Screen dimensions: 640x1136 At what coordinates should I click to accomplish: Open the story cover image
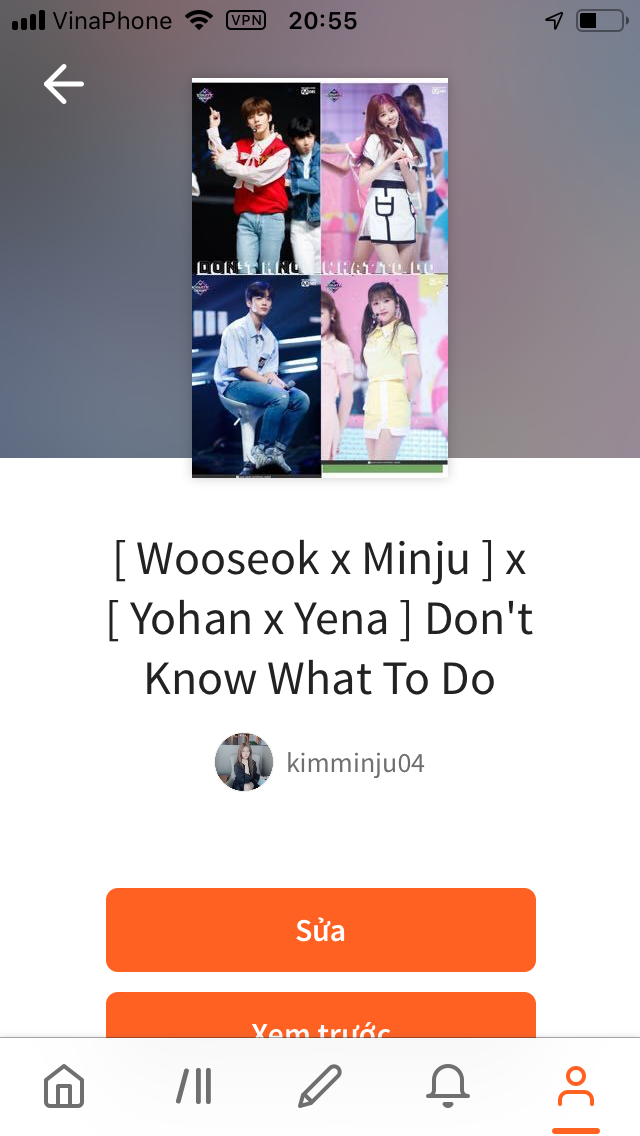pyautogui.click(x=319, y=277)
